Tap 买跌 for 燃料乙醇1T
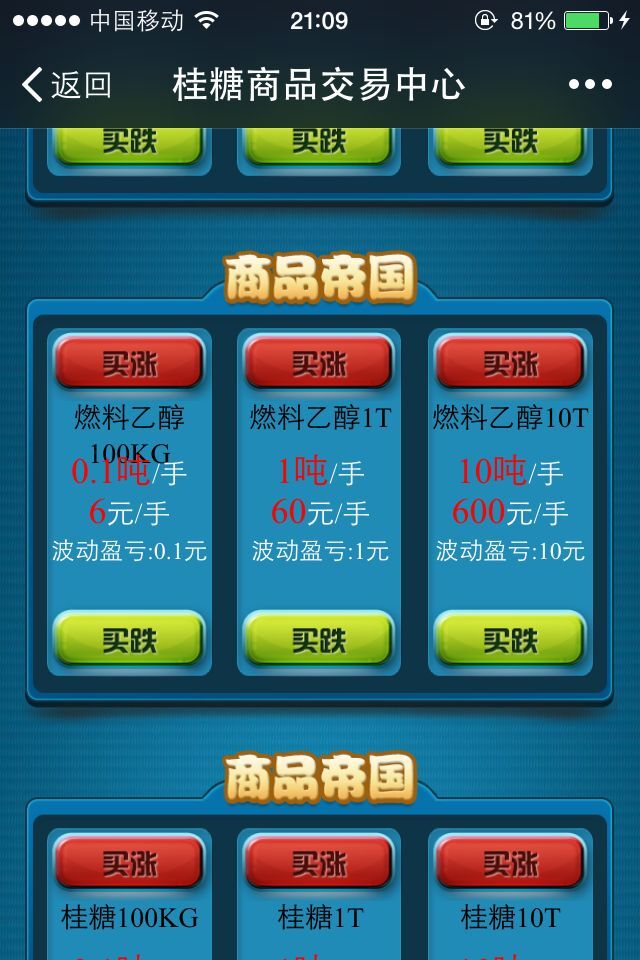 319,639
